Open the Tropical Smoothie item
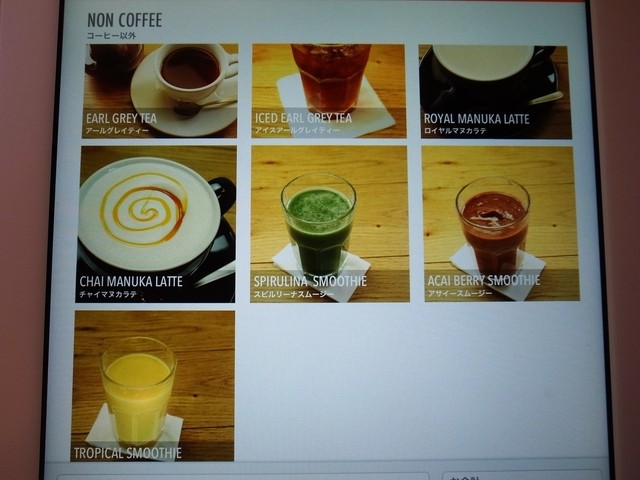This screenshot has height=480, width=640. [x=153, y=385]
